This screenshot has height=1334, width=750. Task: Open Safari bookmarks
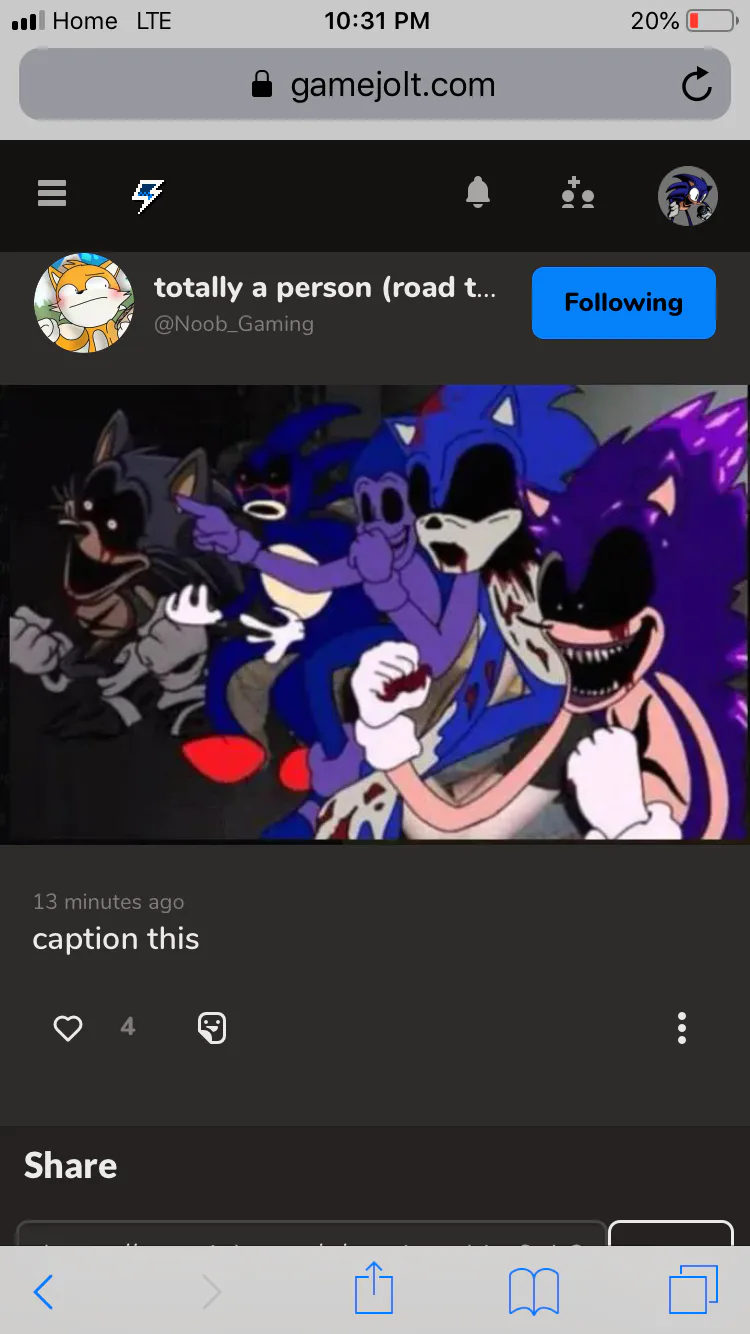coord(534,1292)
